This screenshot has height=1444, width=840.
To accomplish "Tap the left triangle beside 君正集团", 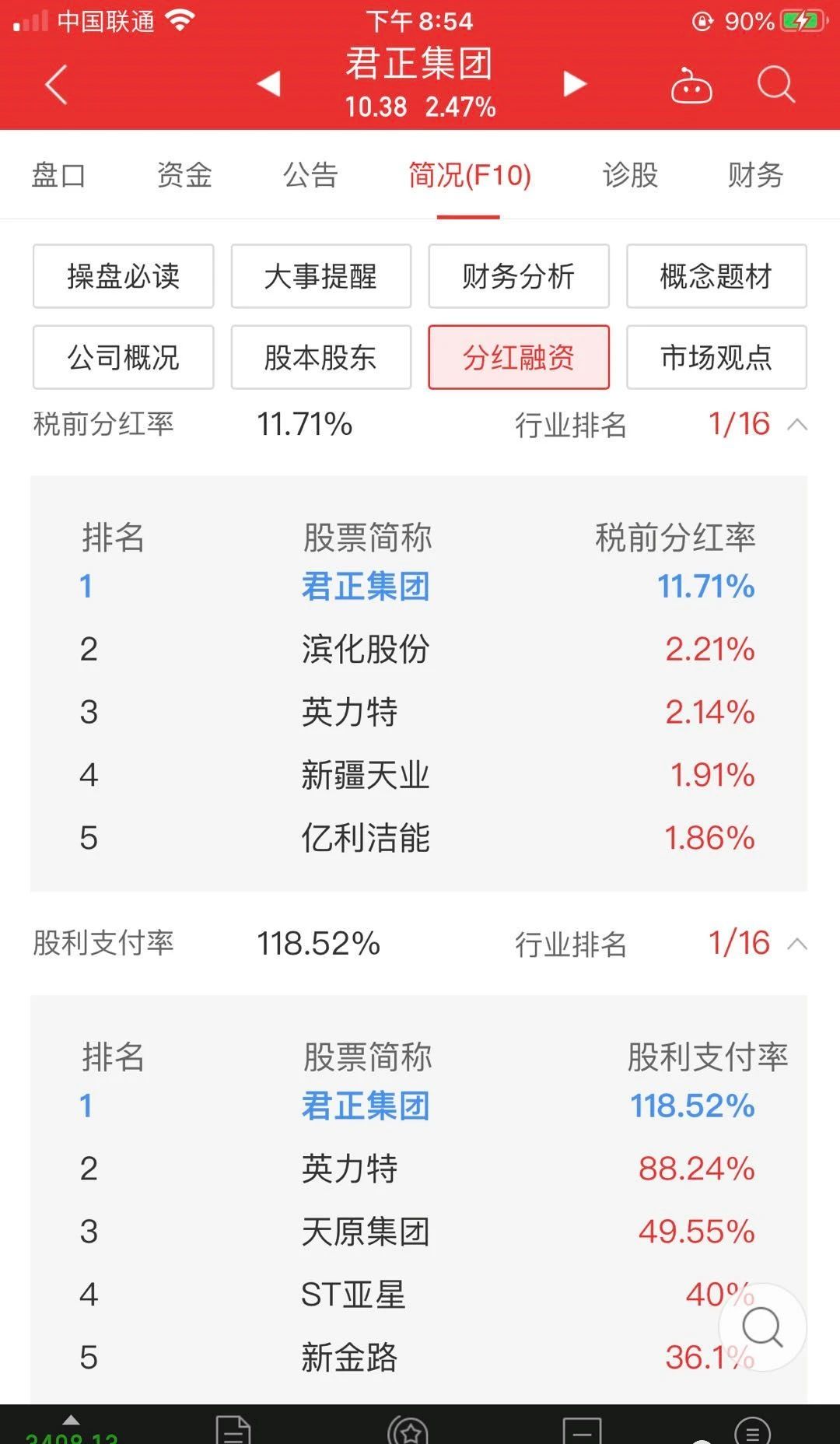I will coord(268,83).
